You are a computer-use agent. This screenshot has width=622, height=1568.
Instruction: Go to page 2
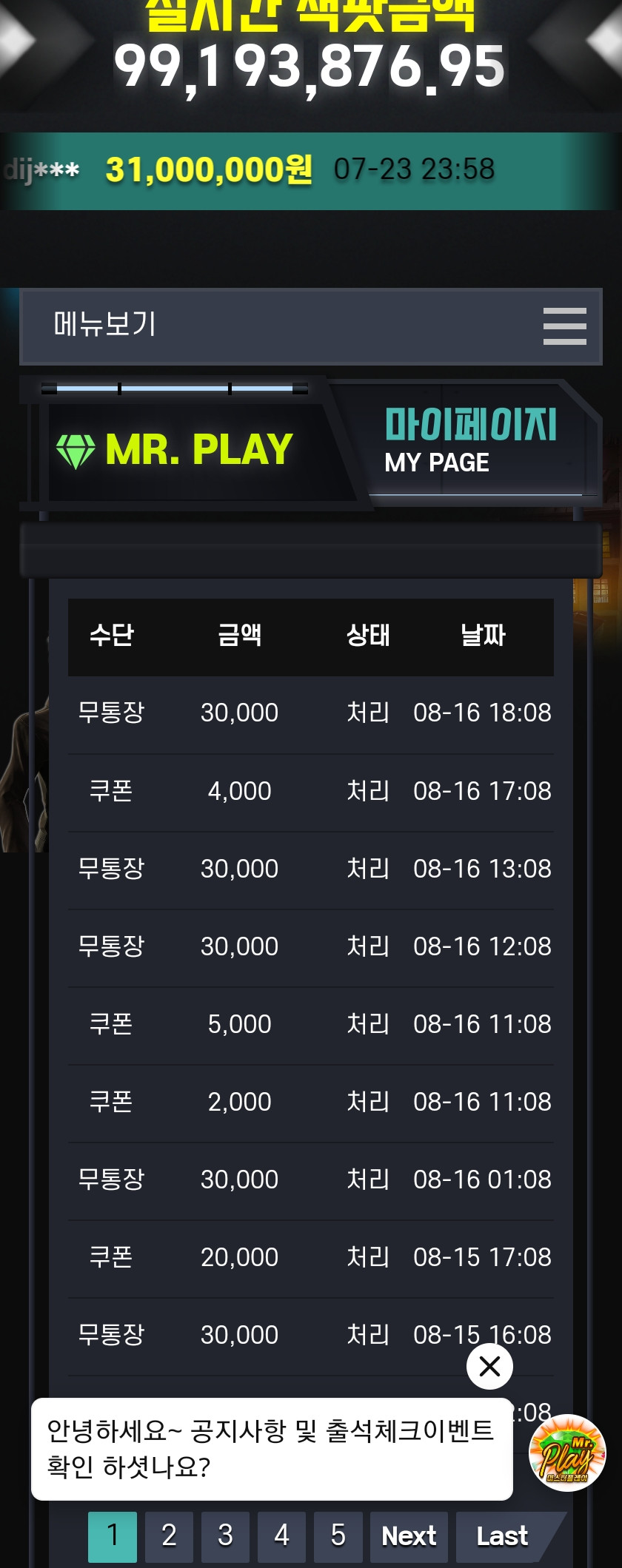tap(169, 1535)
